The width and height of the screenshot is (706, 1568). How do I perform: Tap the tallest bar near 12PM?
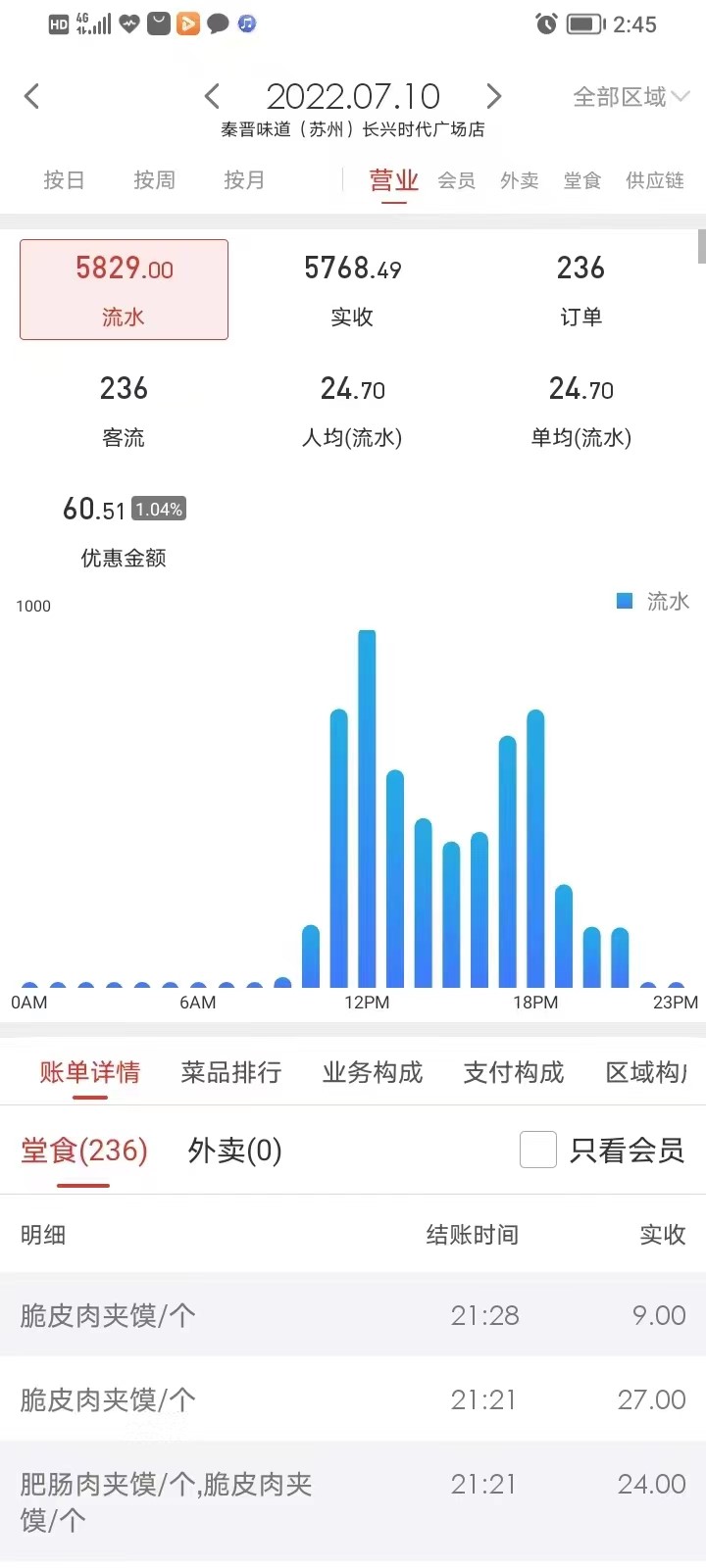(x=368, y=804)
